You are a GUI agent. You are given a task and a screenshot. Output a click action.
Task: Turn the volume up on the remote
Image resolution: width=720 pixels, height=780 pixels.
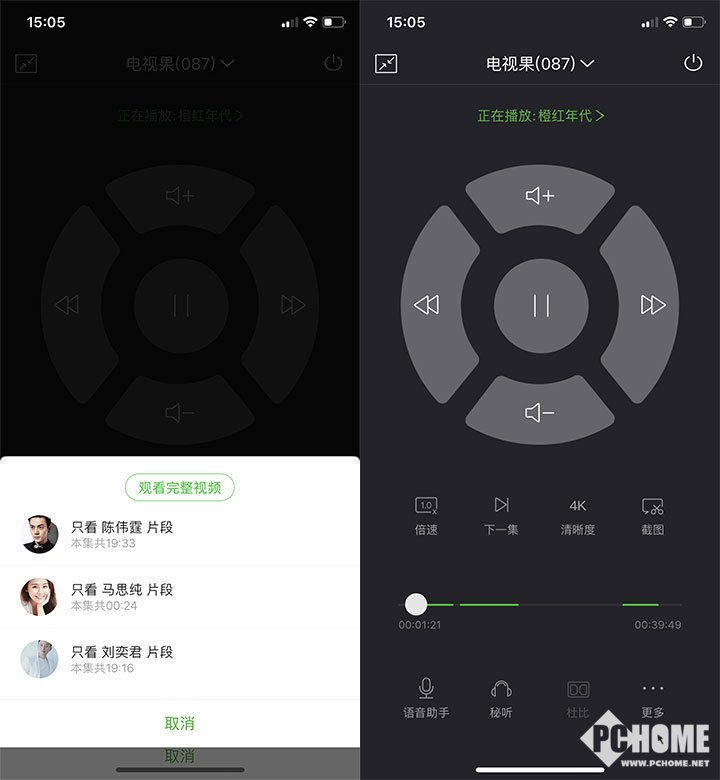pyautogui.click(x=540, y=197)
